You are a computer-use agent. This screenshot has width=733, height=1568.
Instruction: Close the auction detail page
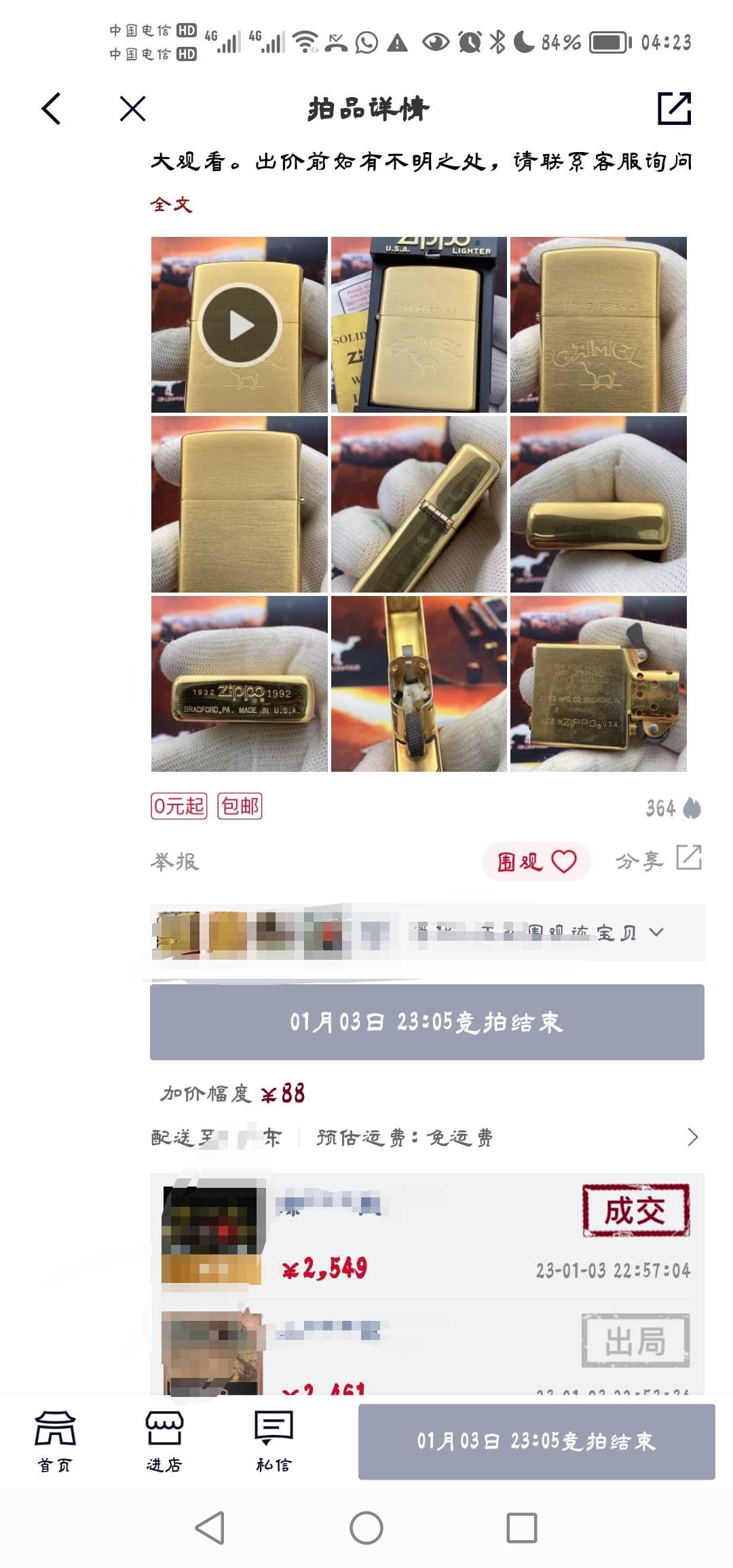click(132, 109)
